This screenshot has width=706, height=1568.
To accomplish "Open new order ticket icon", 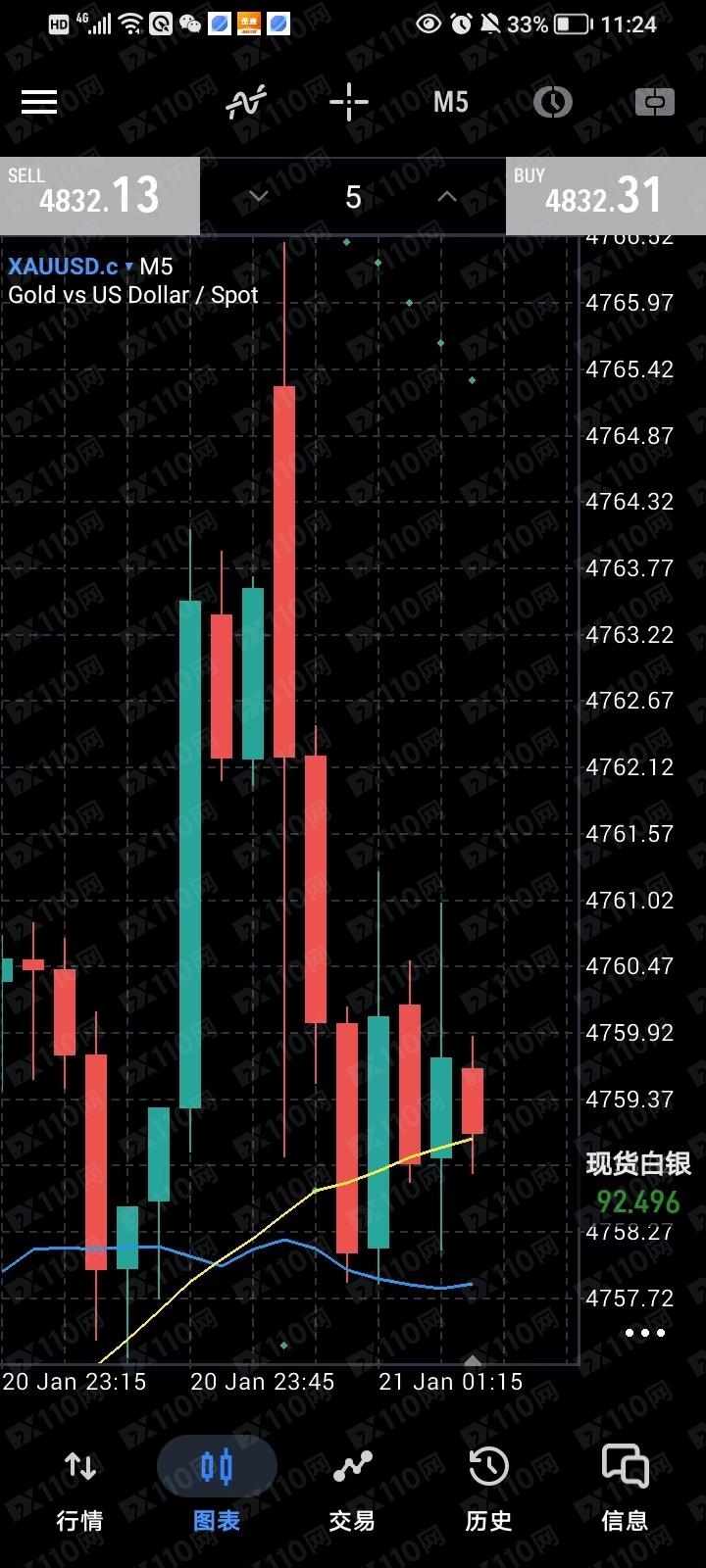I will (x=654, y=102).
